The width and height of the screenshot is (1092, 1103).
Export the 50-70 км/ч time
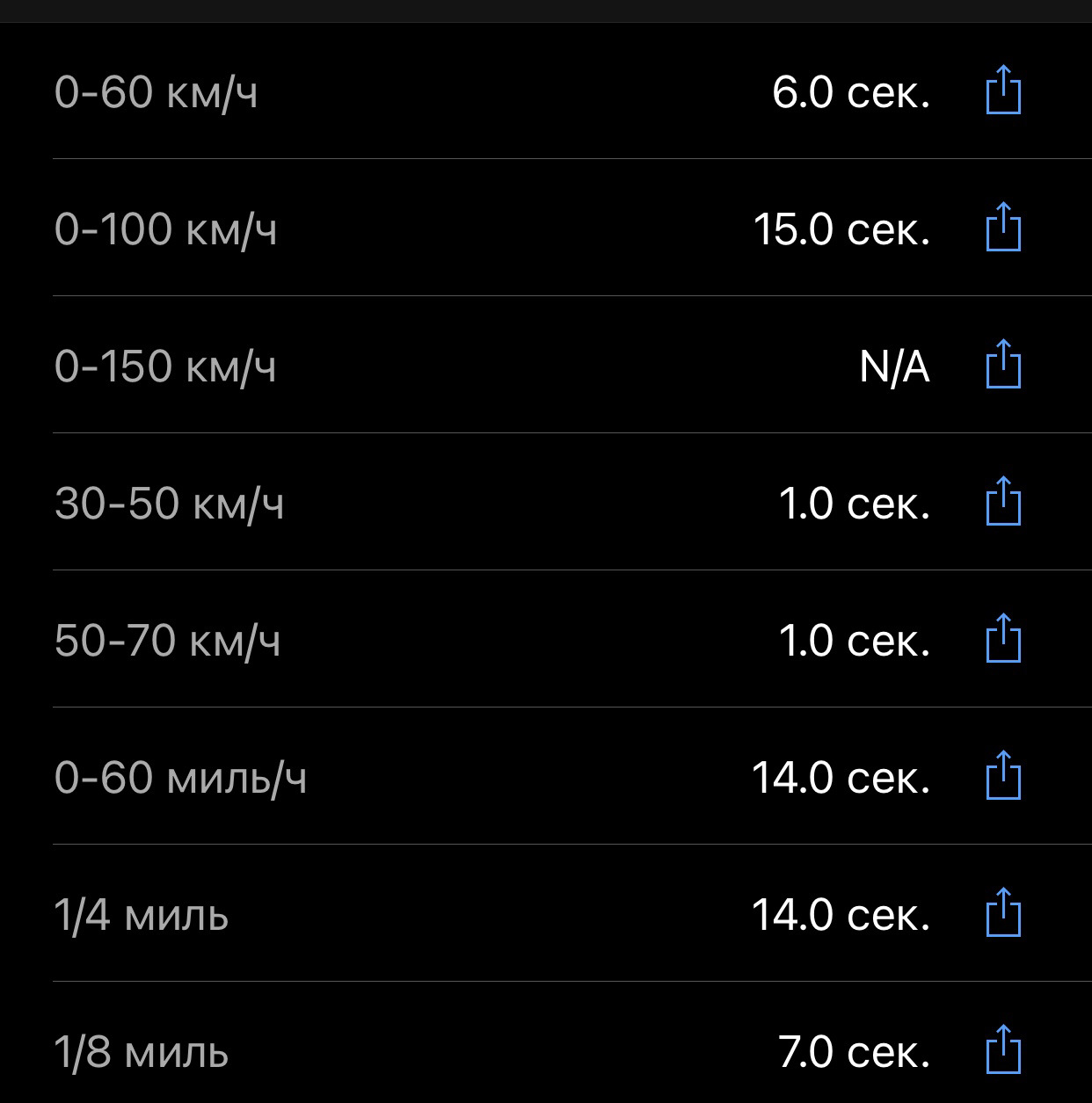pyautogui.click(x=1002, y=639)
